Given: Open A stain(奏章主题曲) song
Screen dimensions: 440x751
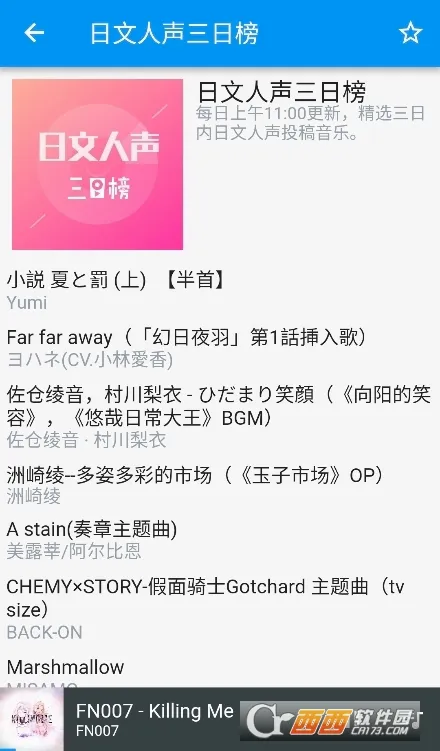Looking at the screenshot, I should click(x=220, y=540).
